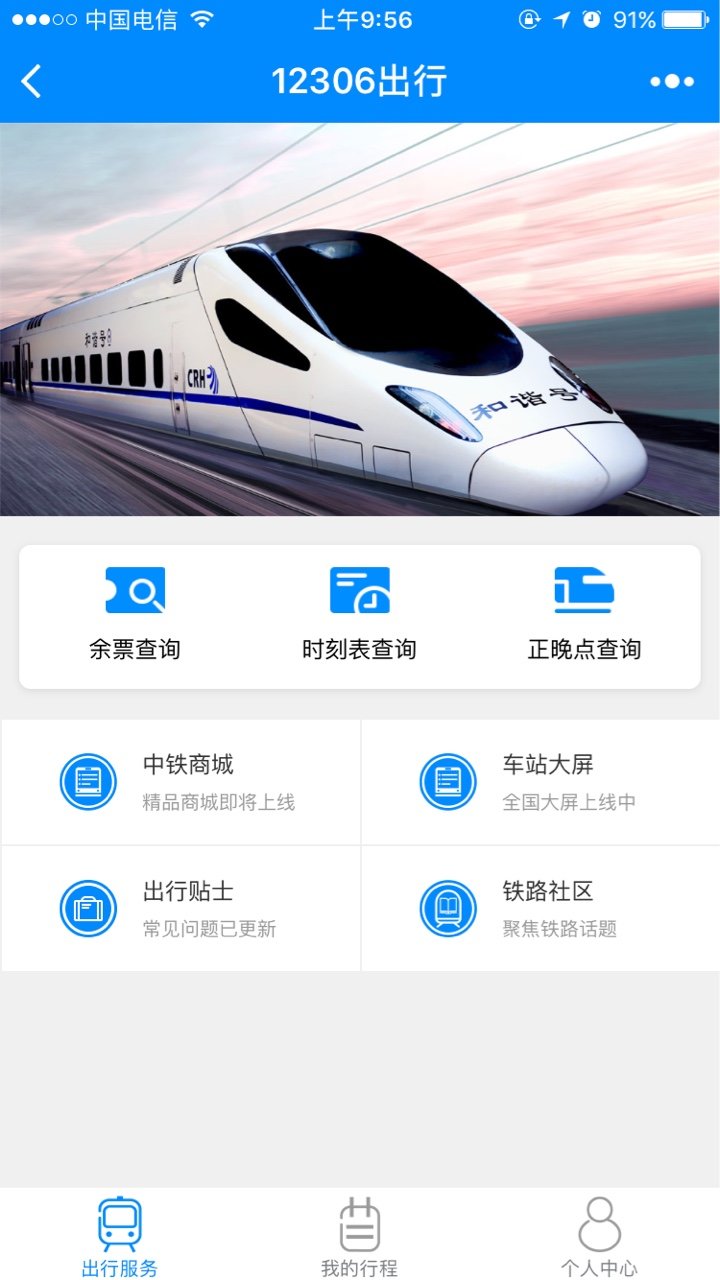The width and height of the screenshot is (720, 1280).
Task: Switch to the 个人中心 tab
Action: coord(599,1237)
